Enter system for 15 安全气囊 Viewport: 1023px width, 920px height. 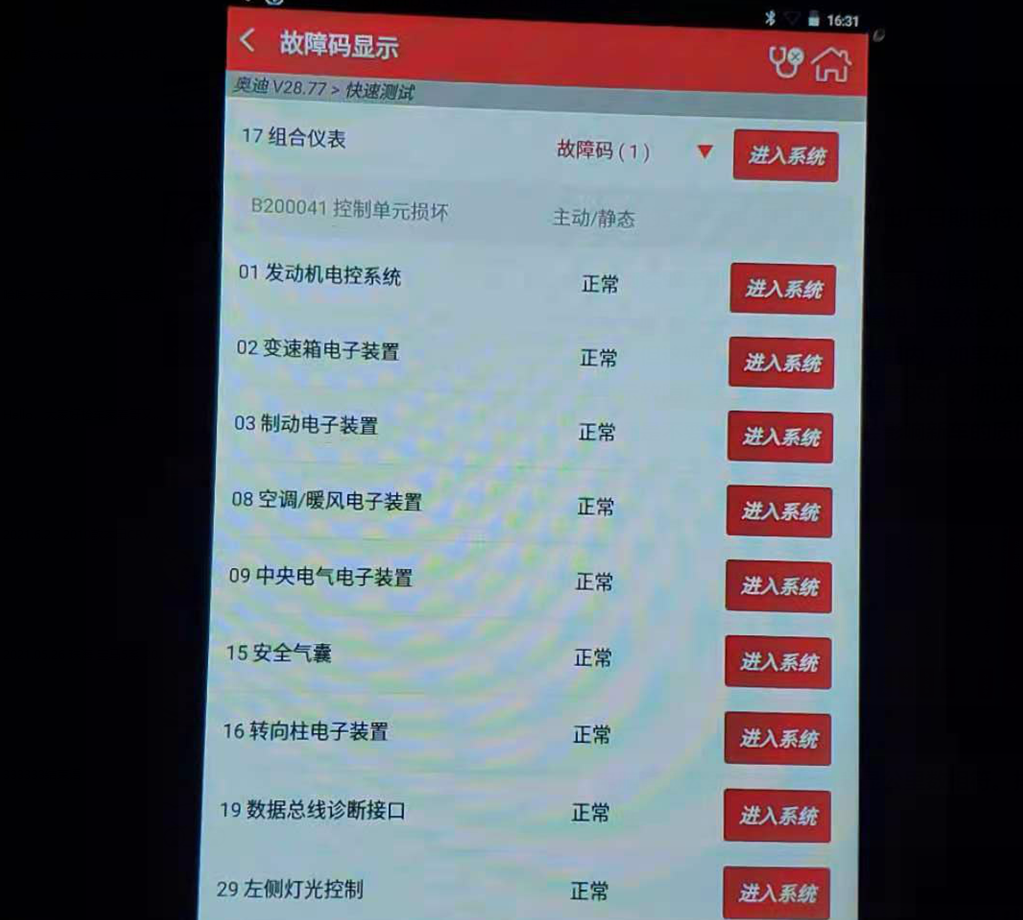click(778, 662)
